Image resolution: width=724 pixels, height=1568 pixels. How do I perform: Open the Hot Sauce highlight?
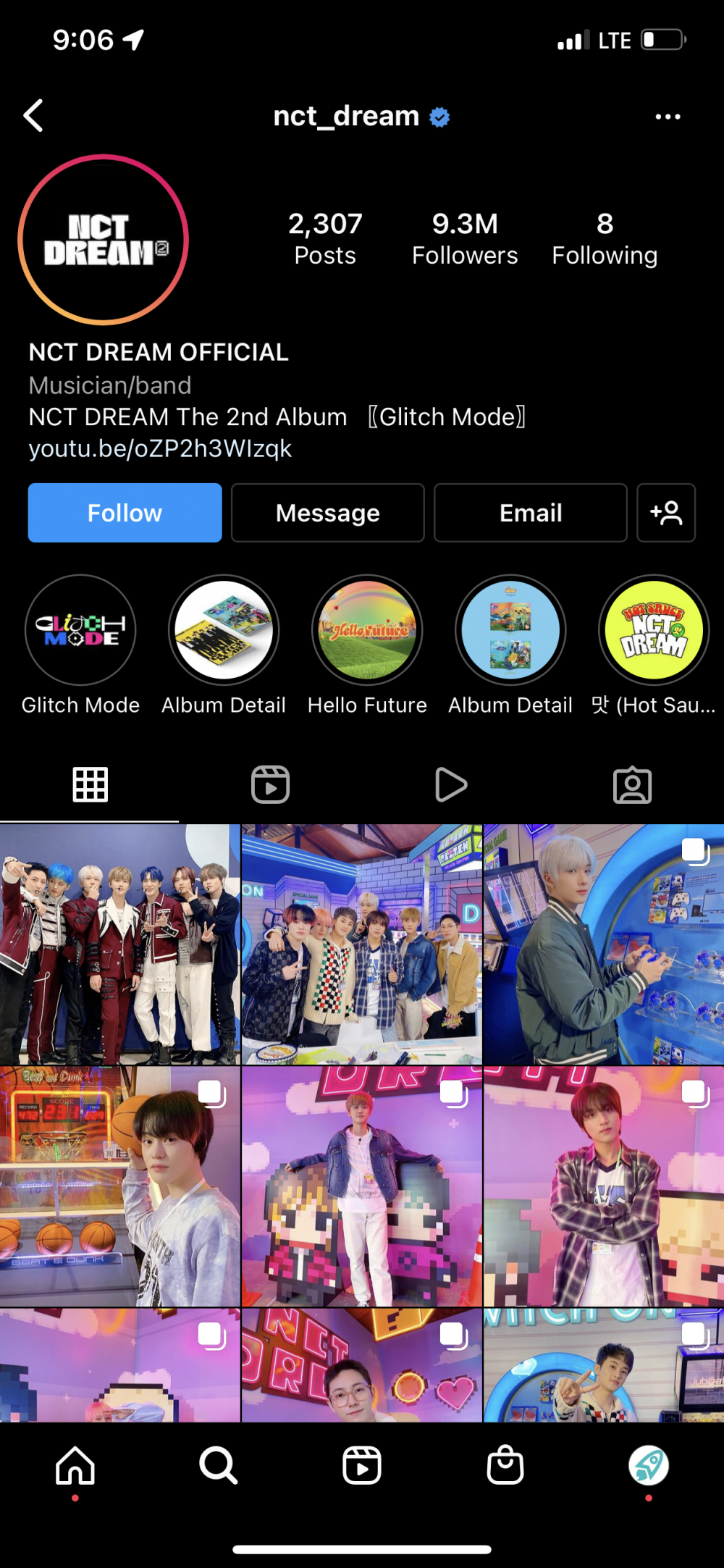pyautogui.click(x=653, y=630)
